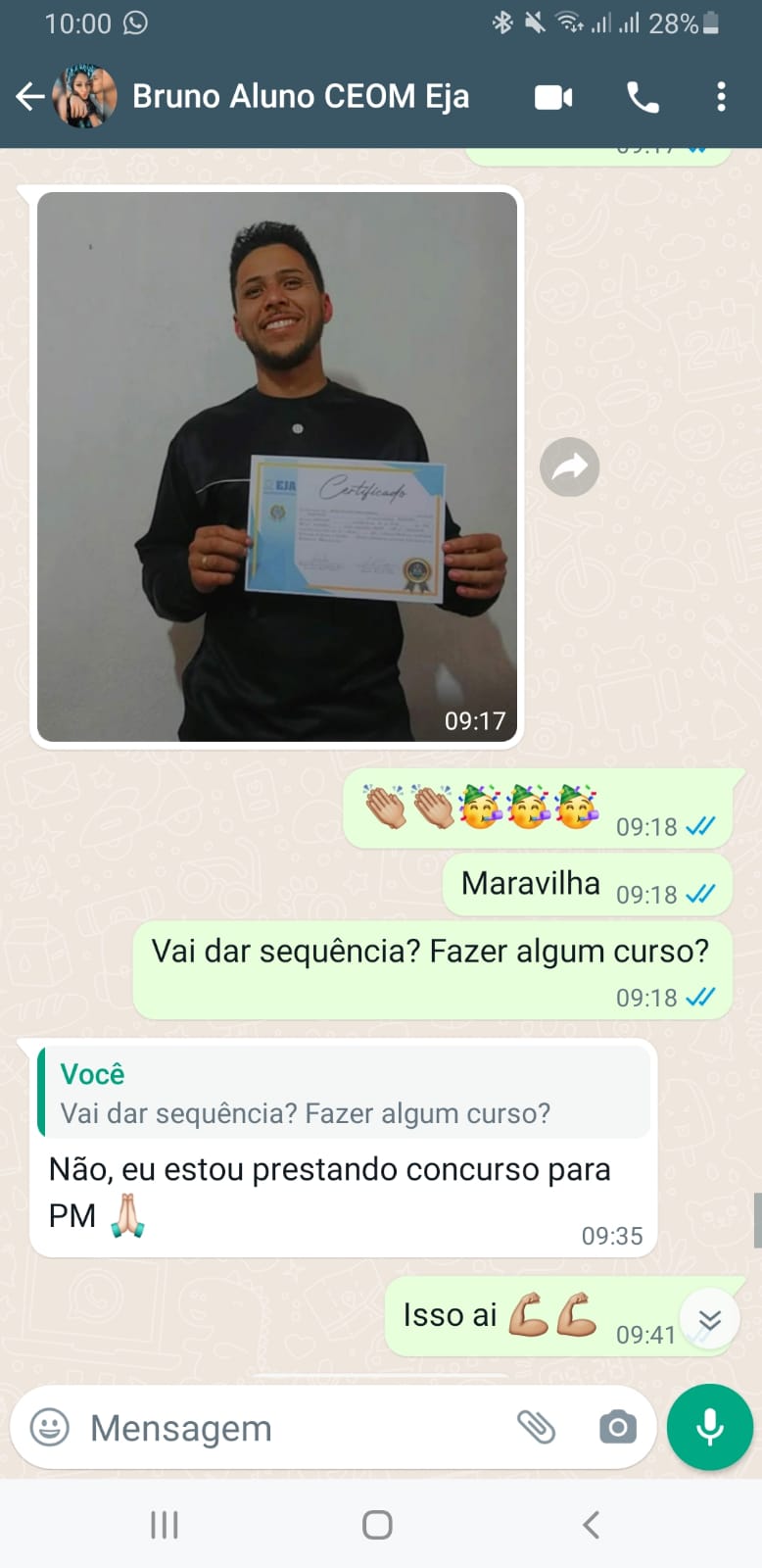Jump to the latest messages
The image size is (762, 1568).
tap(709, 1319)
